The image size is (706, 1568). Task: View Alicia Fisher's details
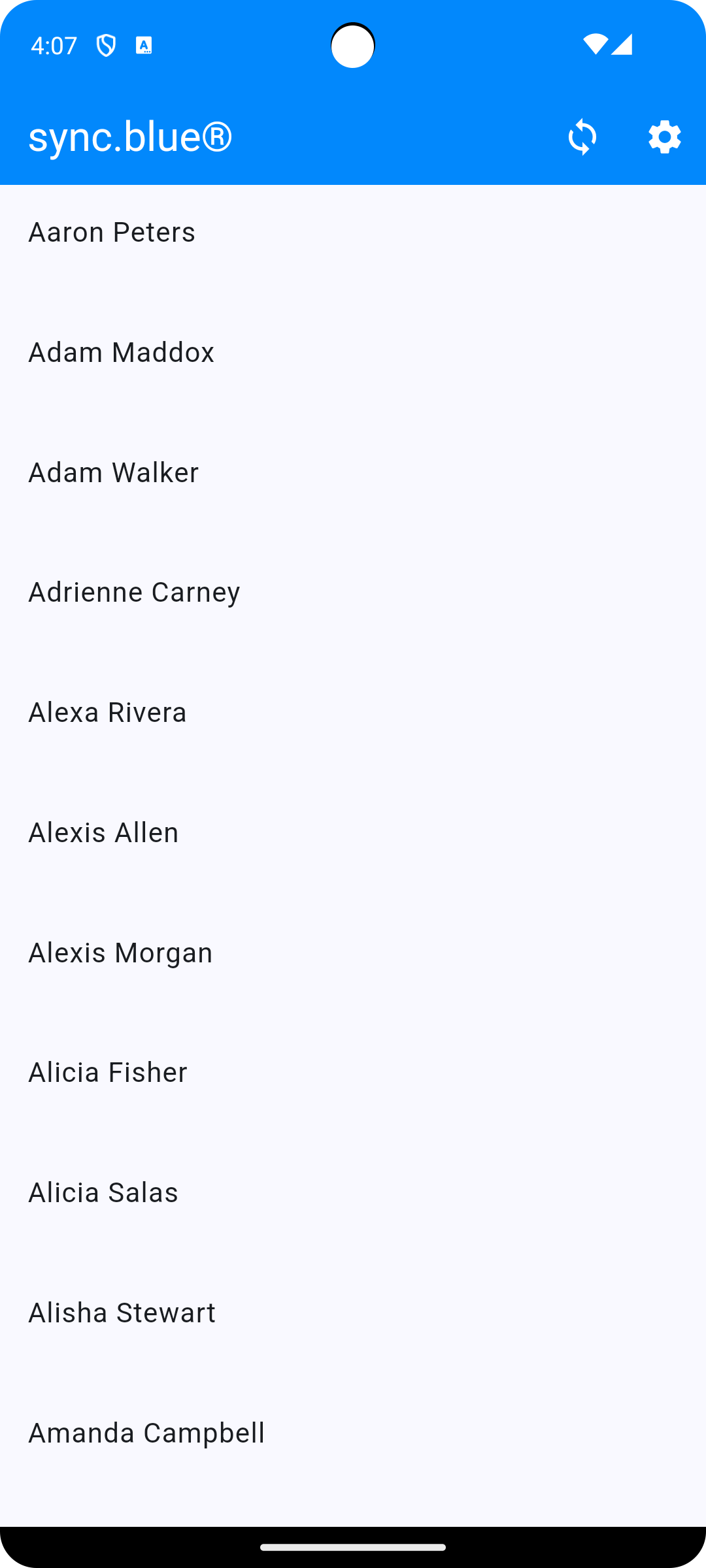[353, 1073]
